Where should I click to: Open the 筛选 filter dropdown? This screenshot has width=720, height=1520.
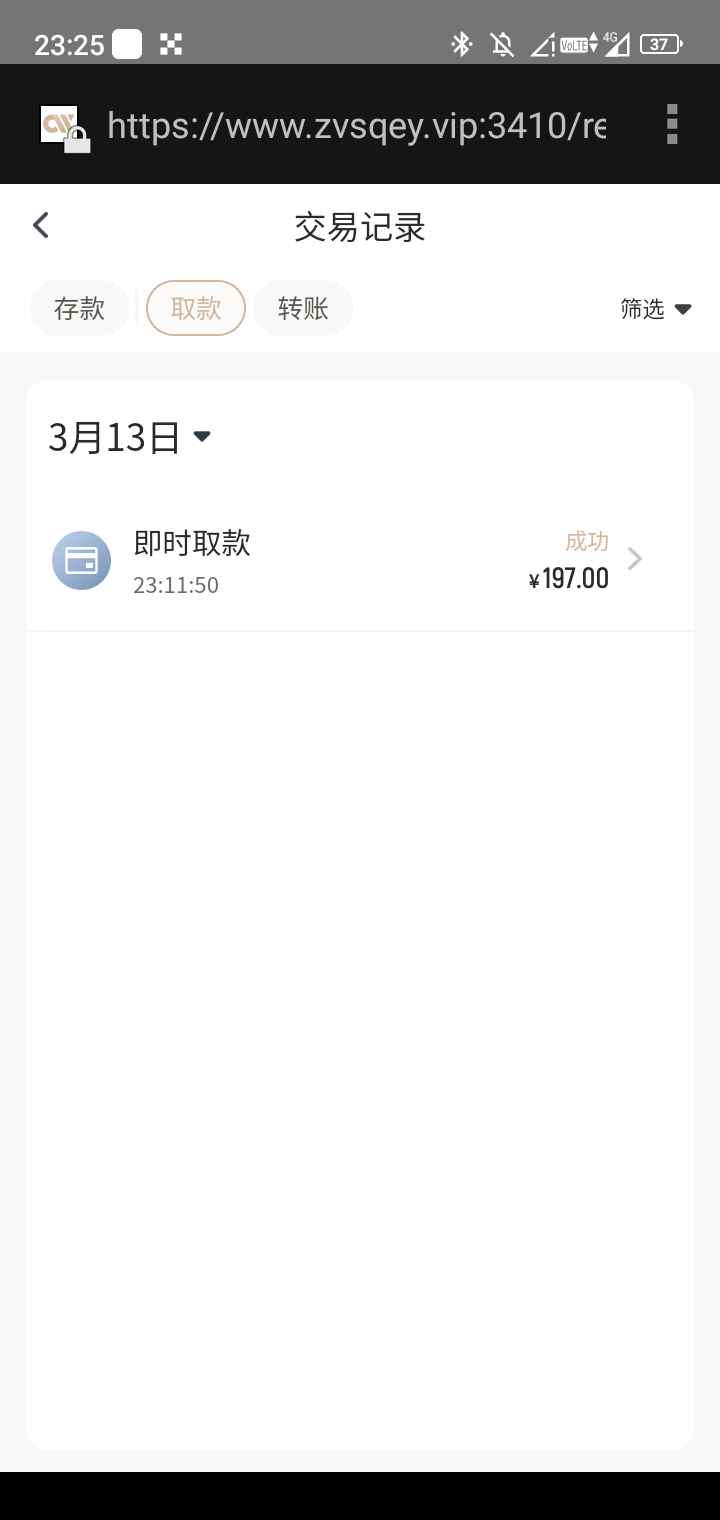tap(656, 309)
